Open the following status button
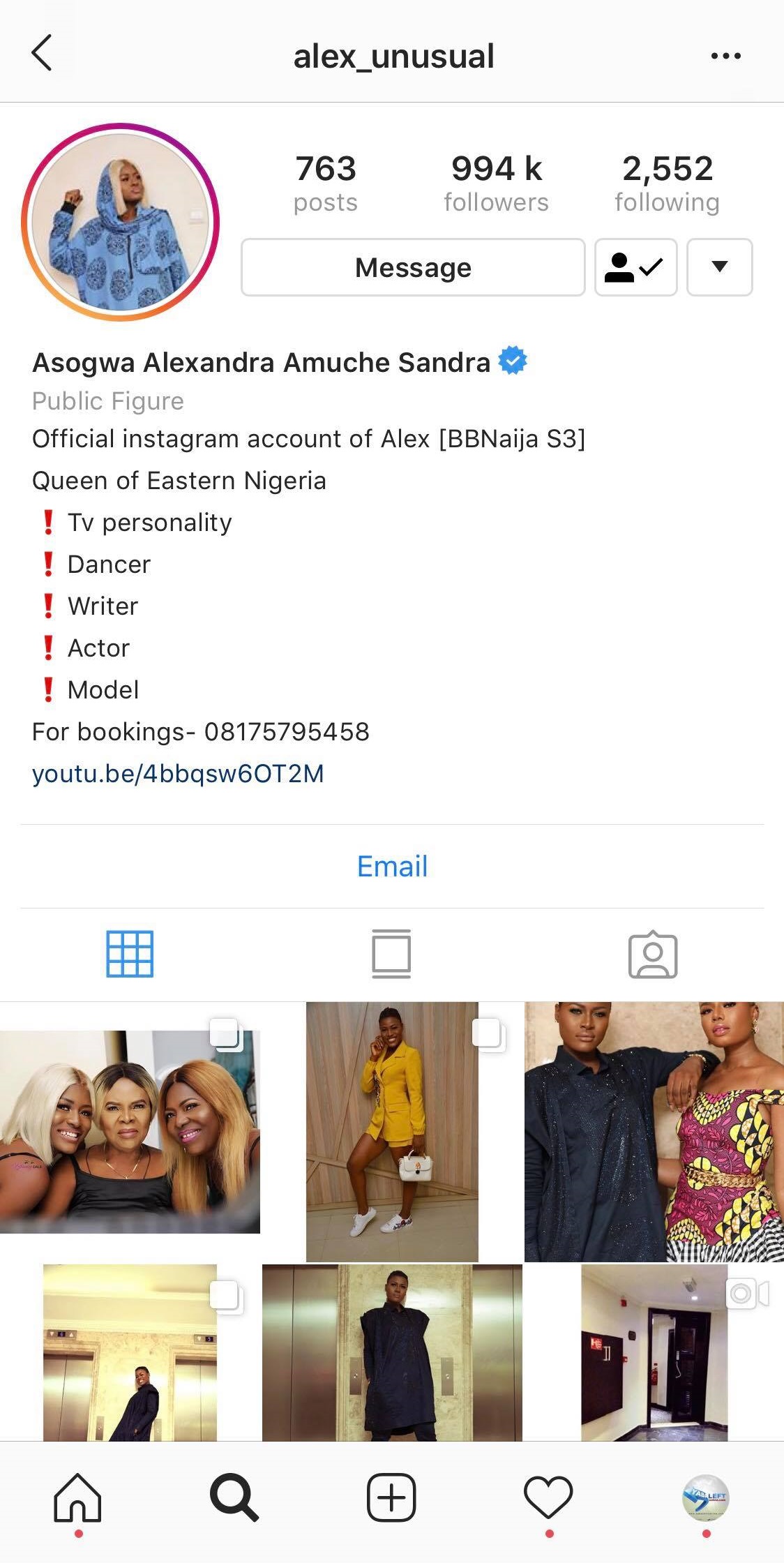784x1563 pixels. (x=635, y=267)
